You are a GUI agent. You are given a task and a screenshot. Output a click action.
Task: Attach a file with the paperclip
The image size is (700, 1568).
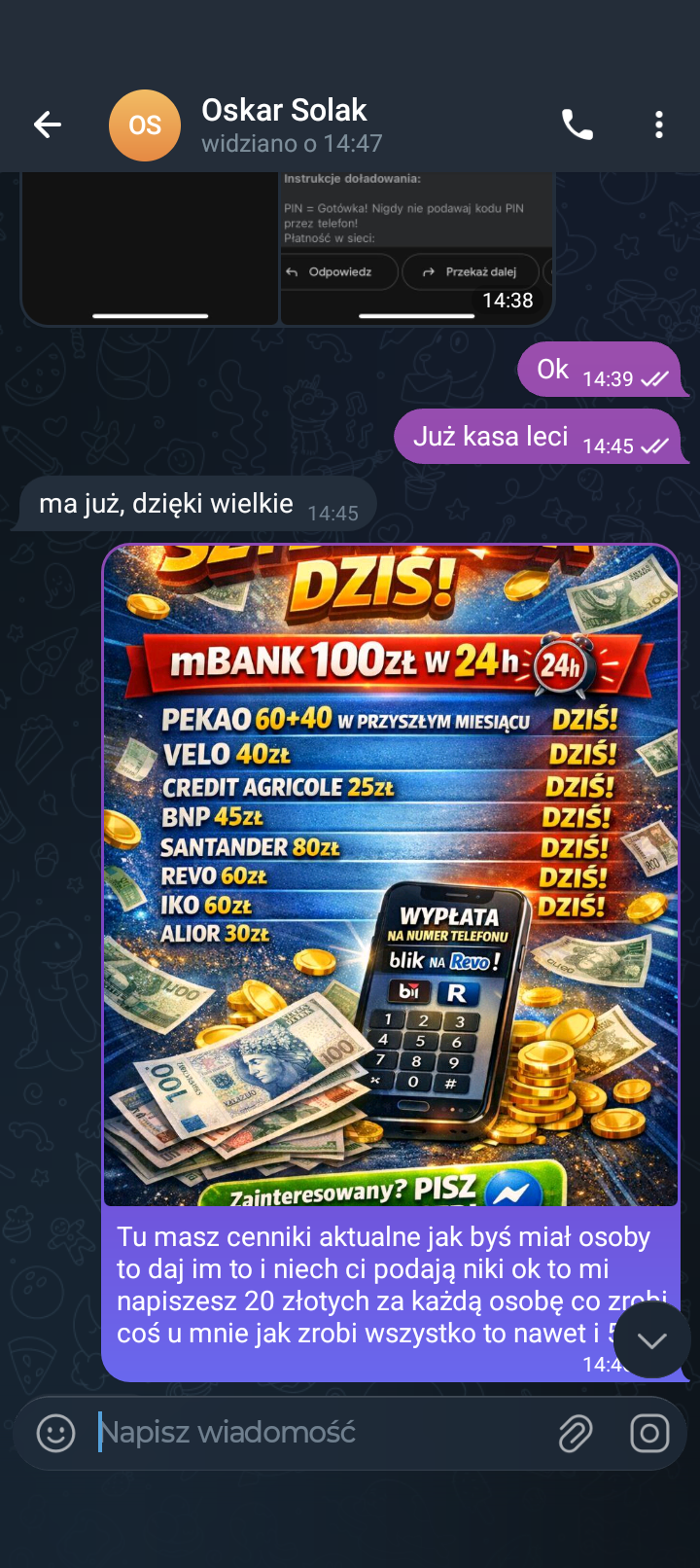tap(576, 1433)
